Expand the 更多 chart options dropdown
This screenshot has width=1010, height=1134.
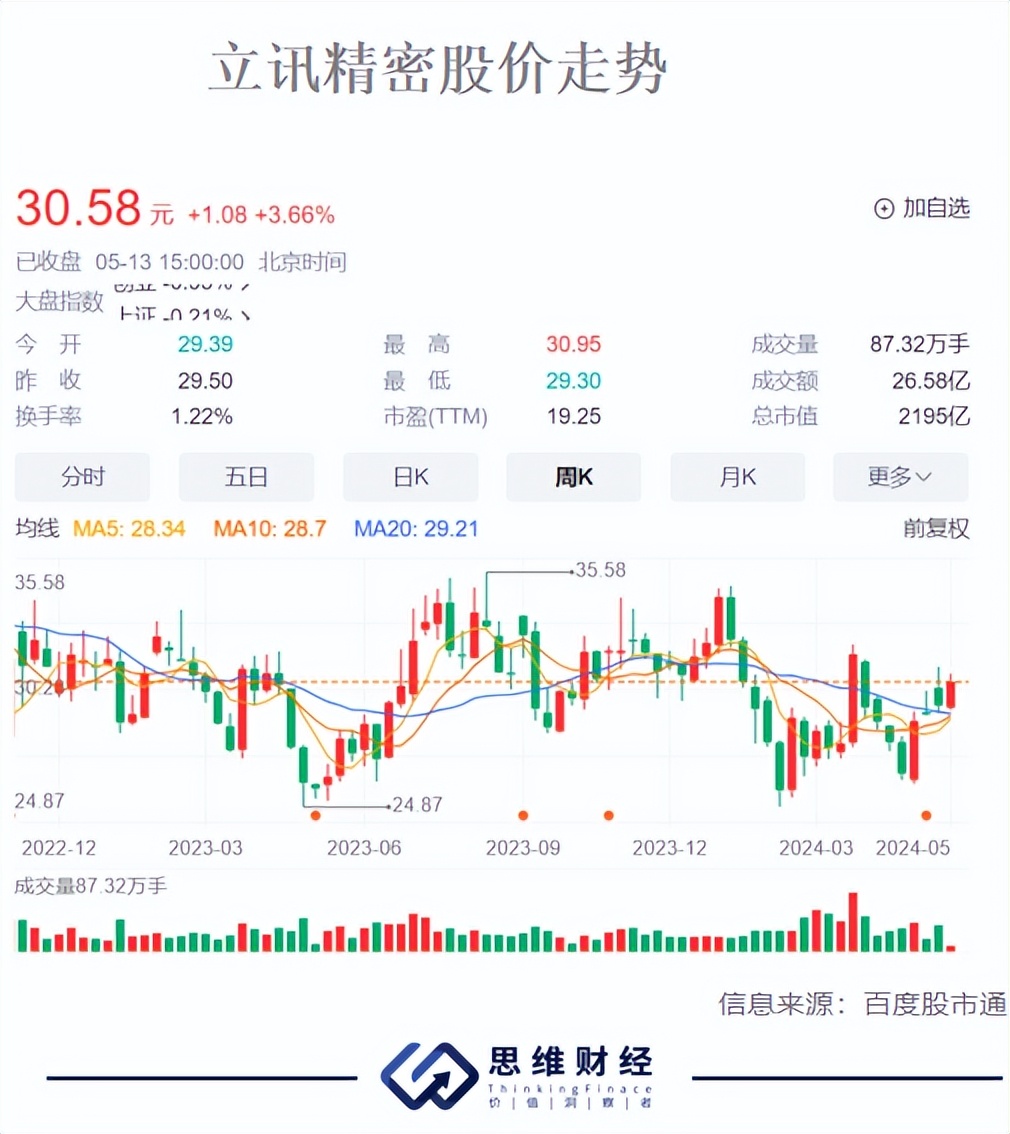899,477
